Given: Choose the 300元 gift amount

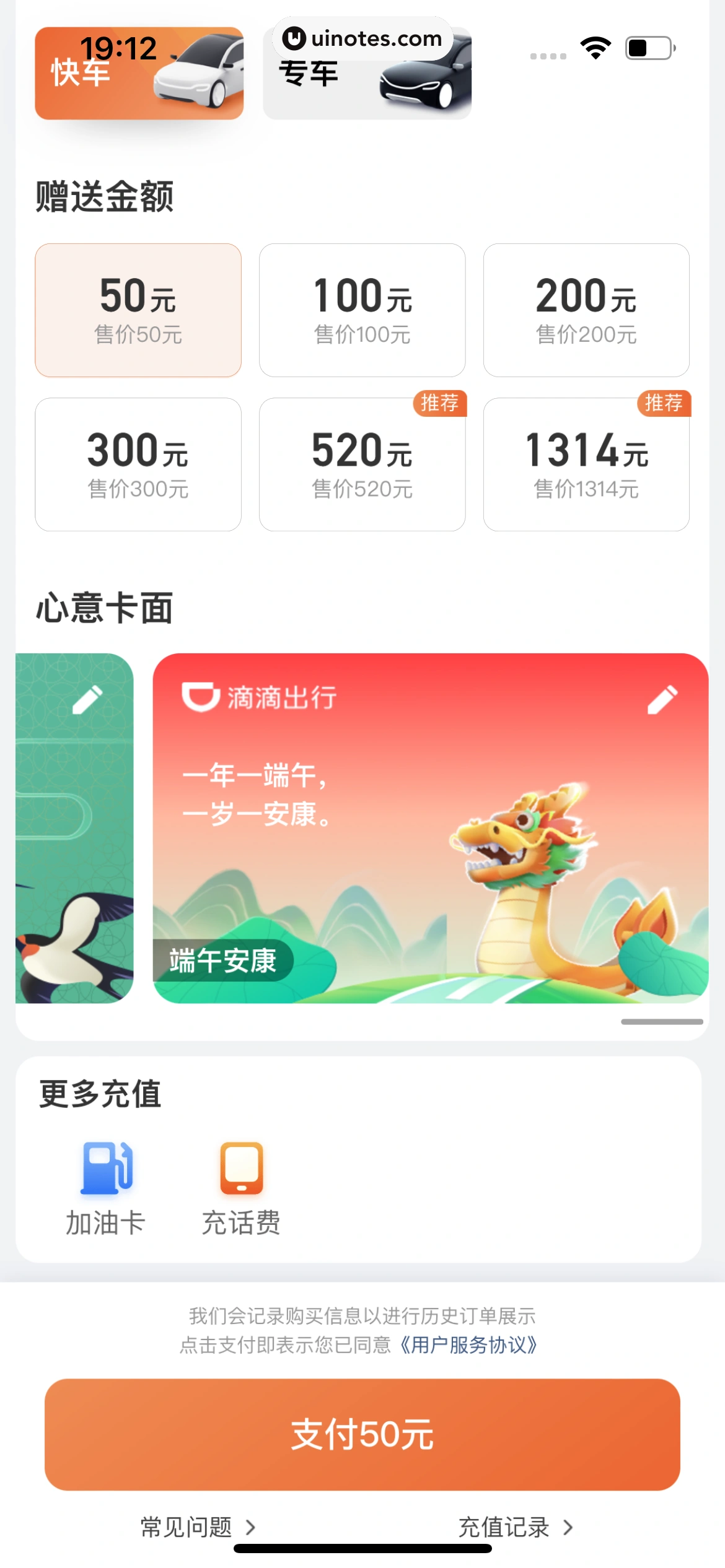Looking at the screenshot, I should click(x=138, y=464).
